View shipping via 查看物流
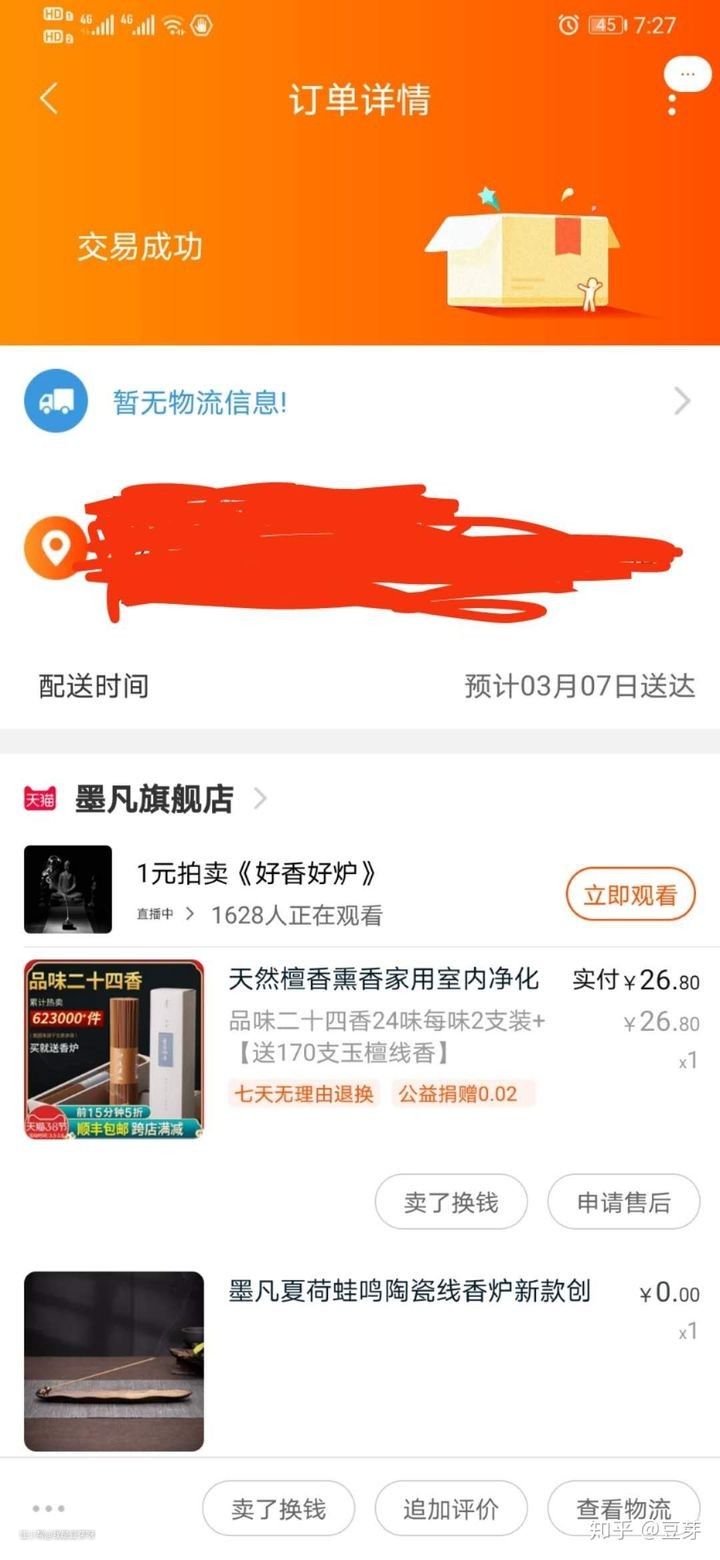720x1560 pixels. point(623,1509)
